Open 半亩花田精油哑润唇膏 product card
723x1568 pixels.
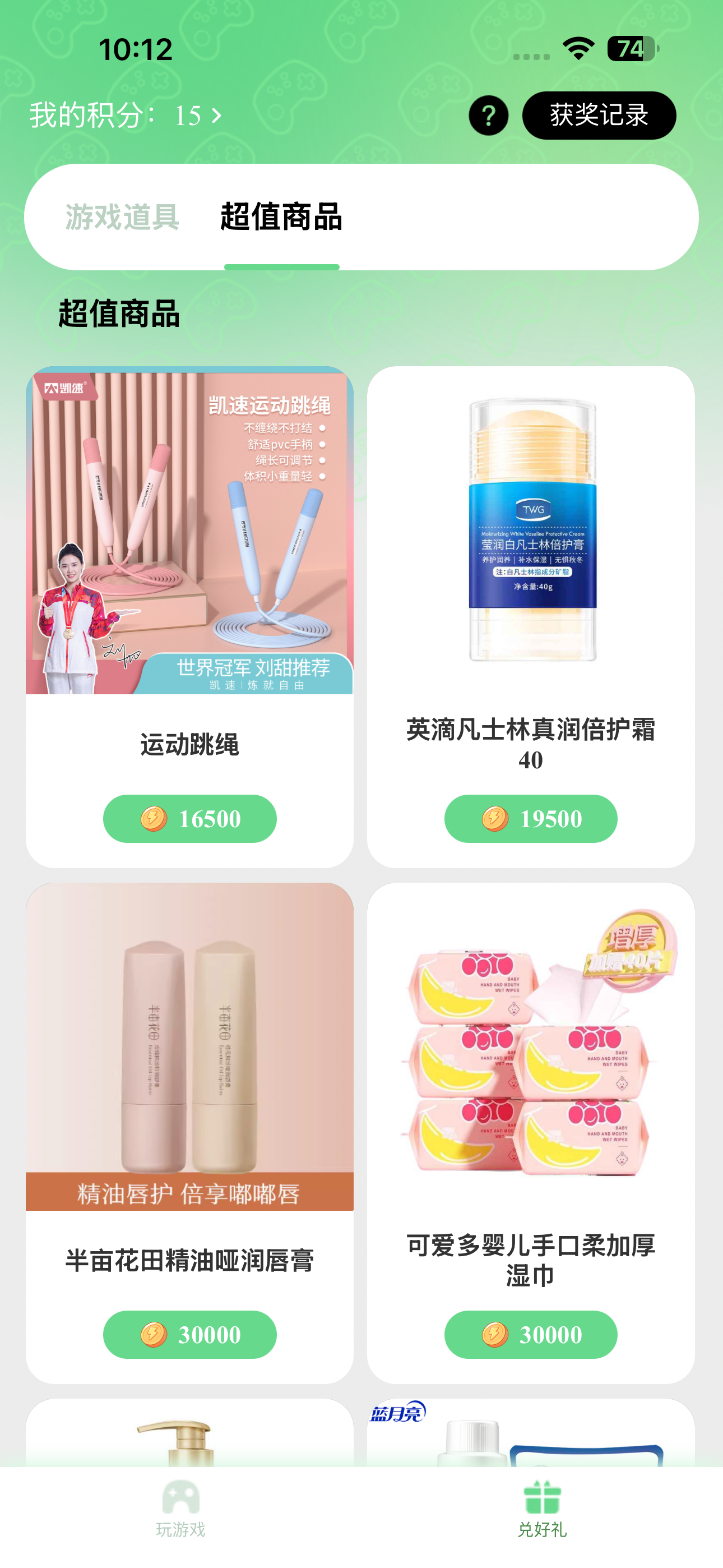[x=189, y=1065]
